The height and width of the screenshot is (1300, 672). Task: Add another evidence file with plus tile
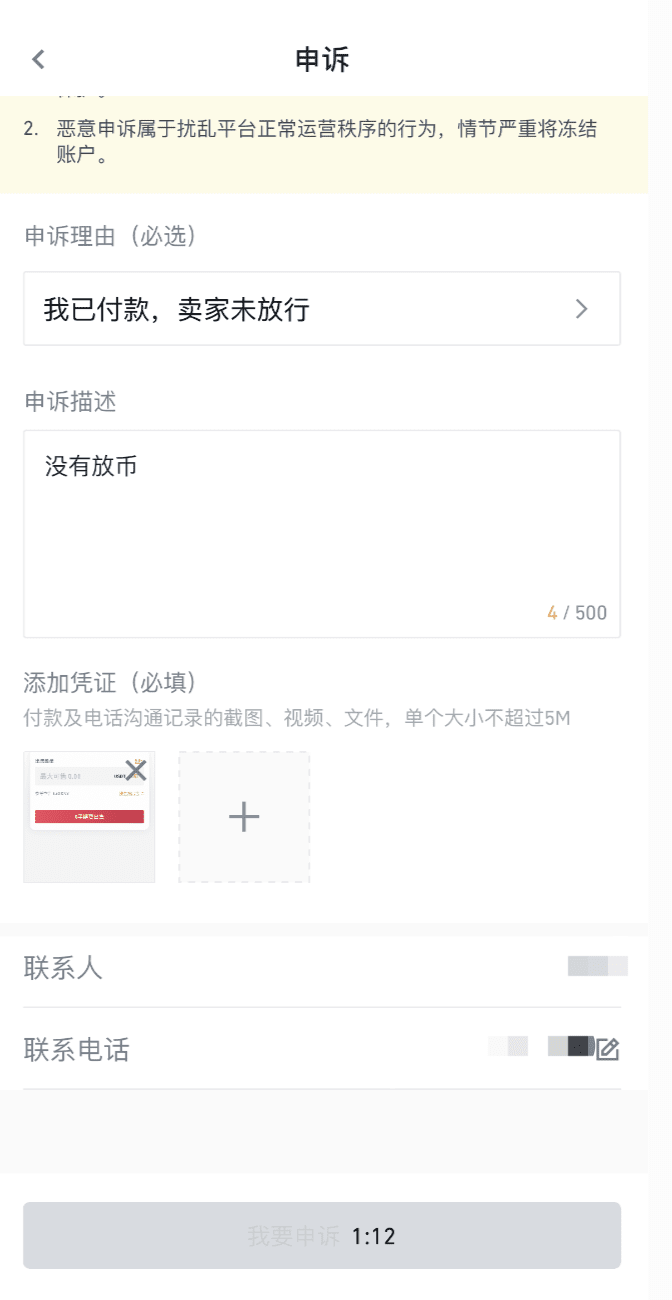pos(244,817)
